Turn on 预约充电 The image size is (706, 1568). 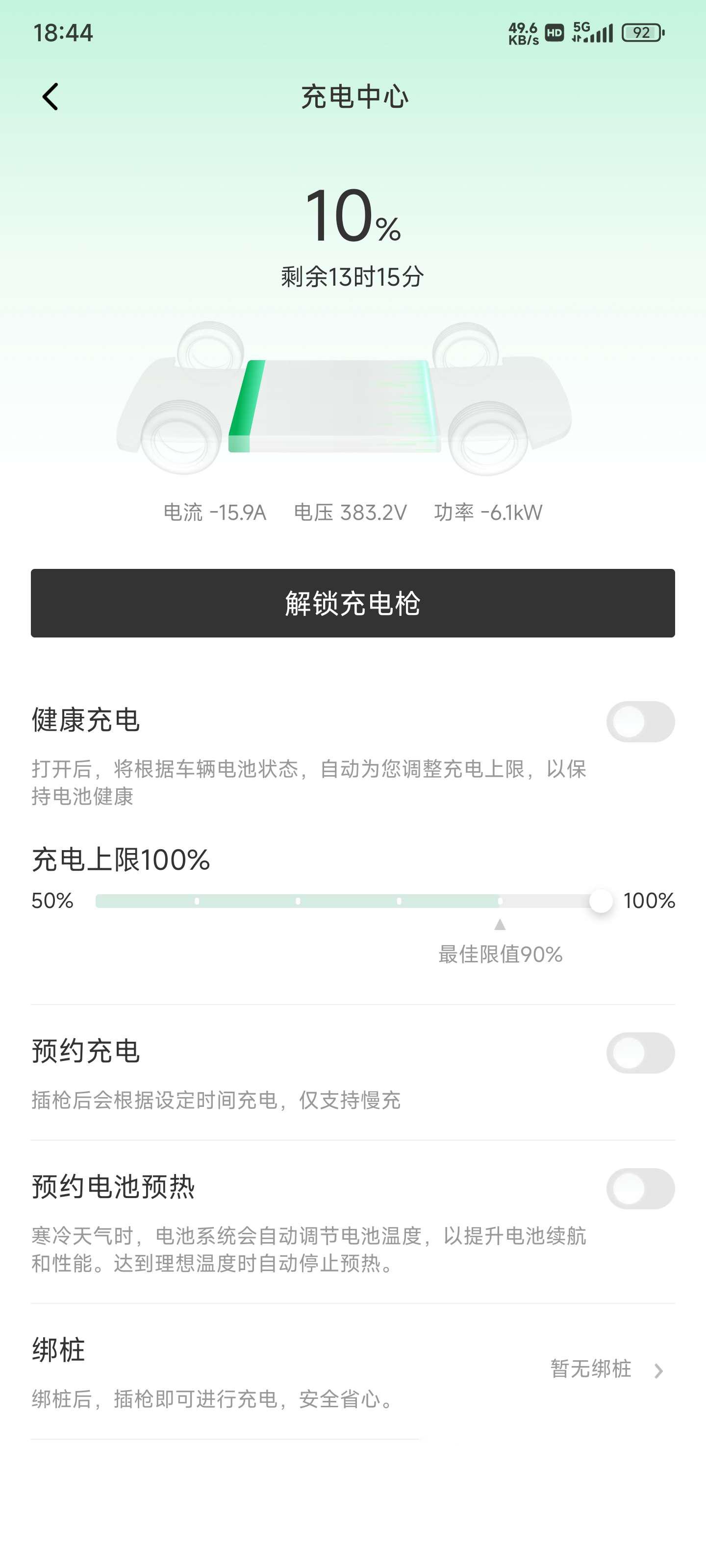(x=640, y=1053)
